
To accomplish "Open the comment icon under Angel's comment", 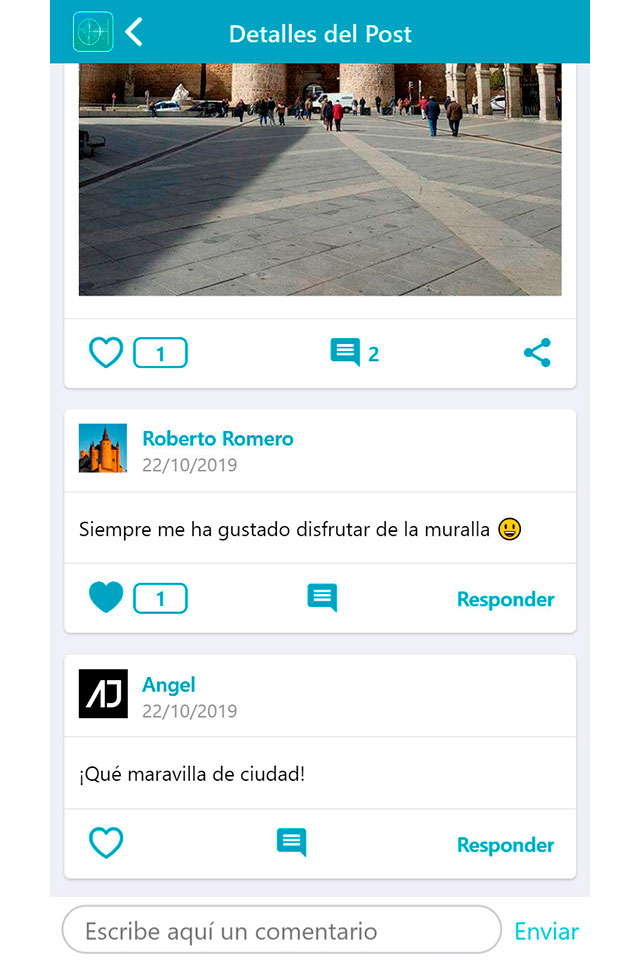I will (291, 843).
